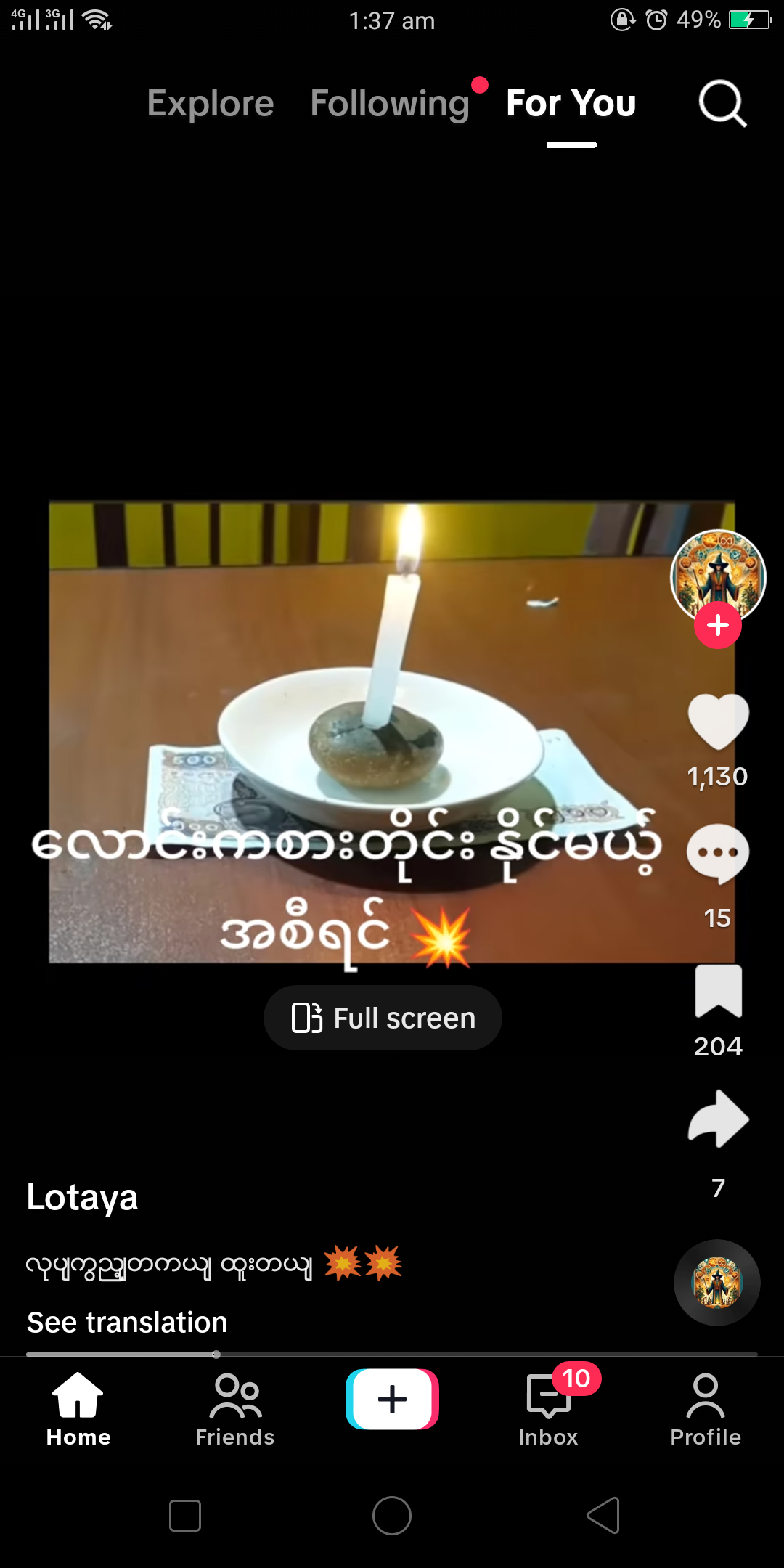View the video in Full screen
This screenshot has width=784, height=1568.
(x=383, y=1018)
